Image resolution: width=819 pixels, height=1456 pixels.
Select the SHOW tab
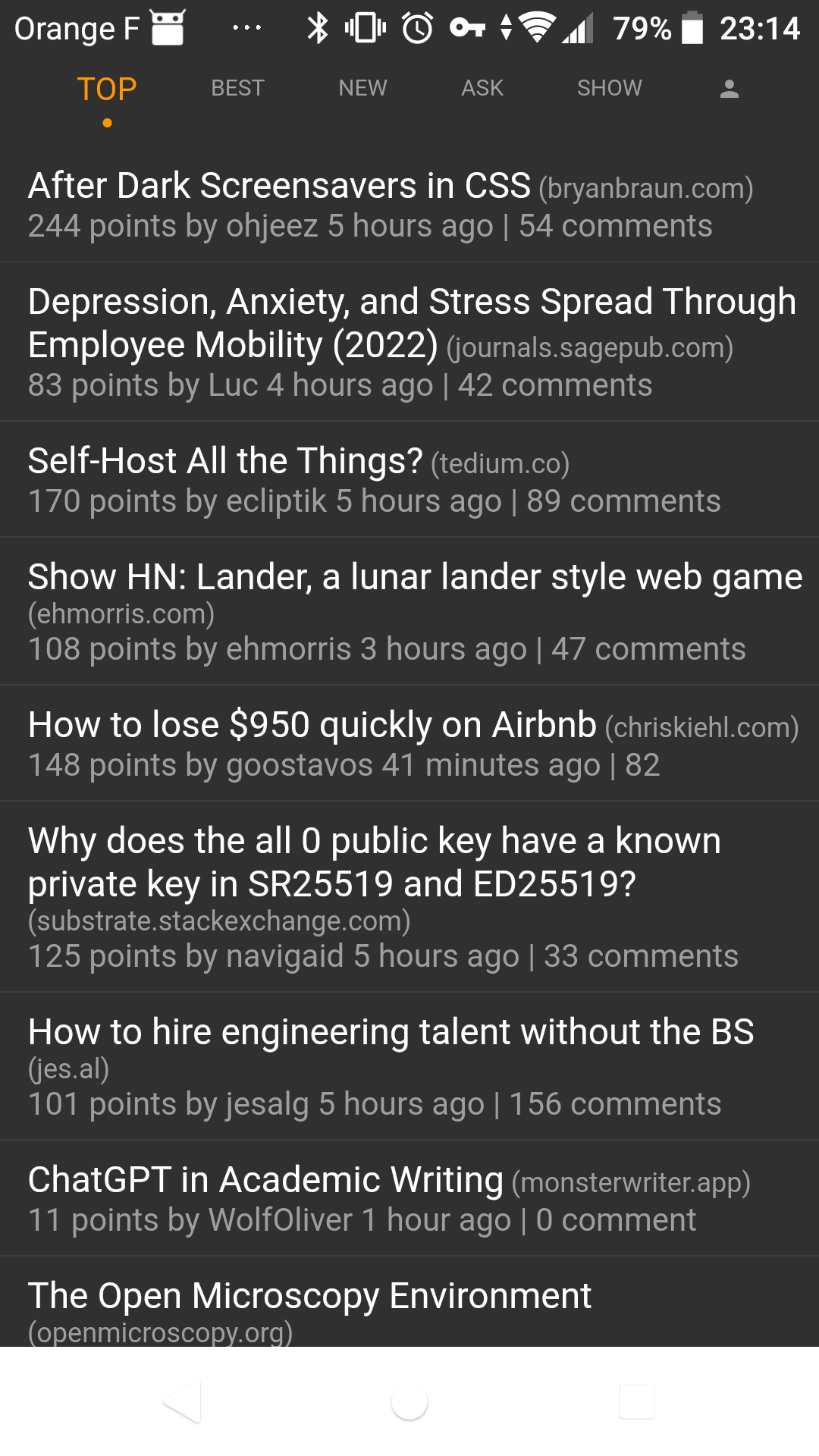(x=609, y=88)
